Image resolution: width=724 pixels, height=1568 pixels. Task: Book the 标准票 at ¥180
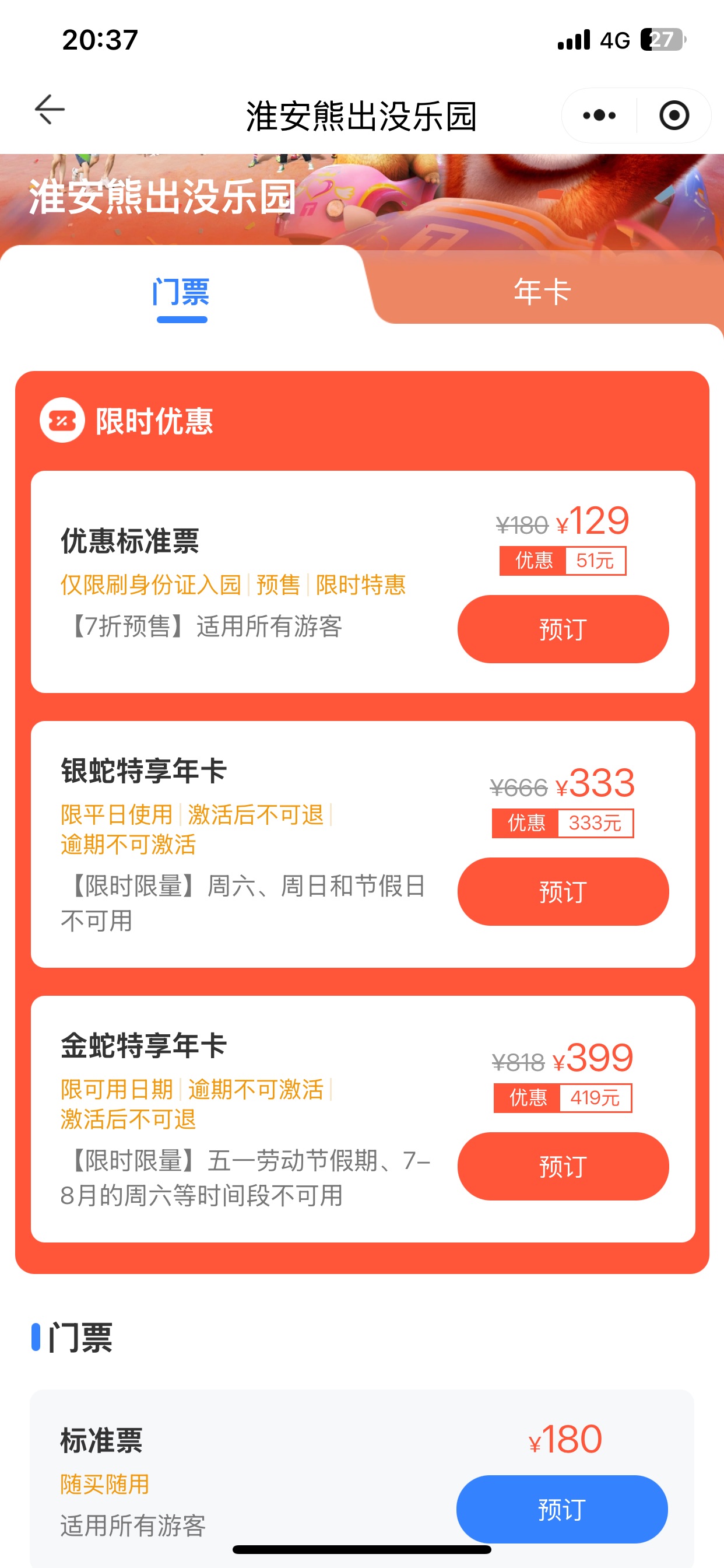561,1508
